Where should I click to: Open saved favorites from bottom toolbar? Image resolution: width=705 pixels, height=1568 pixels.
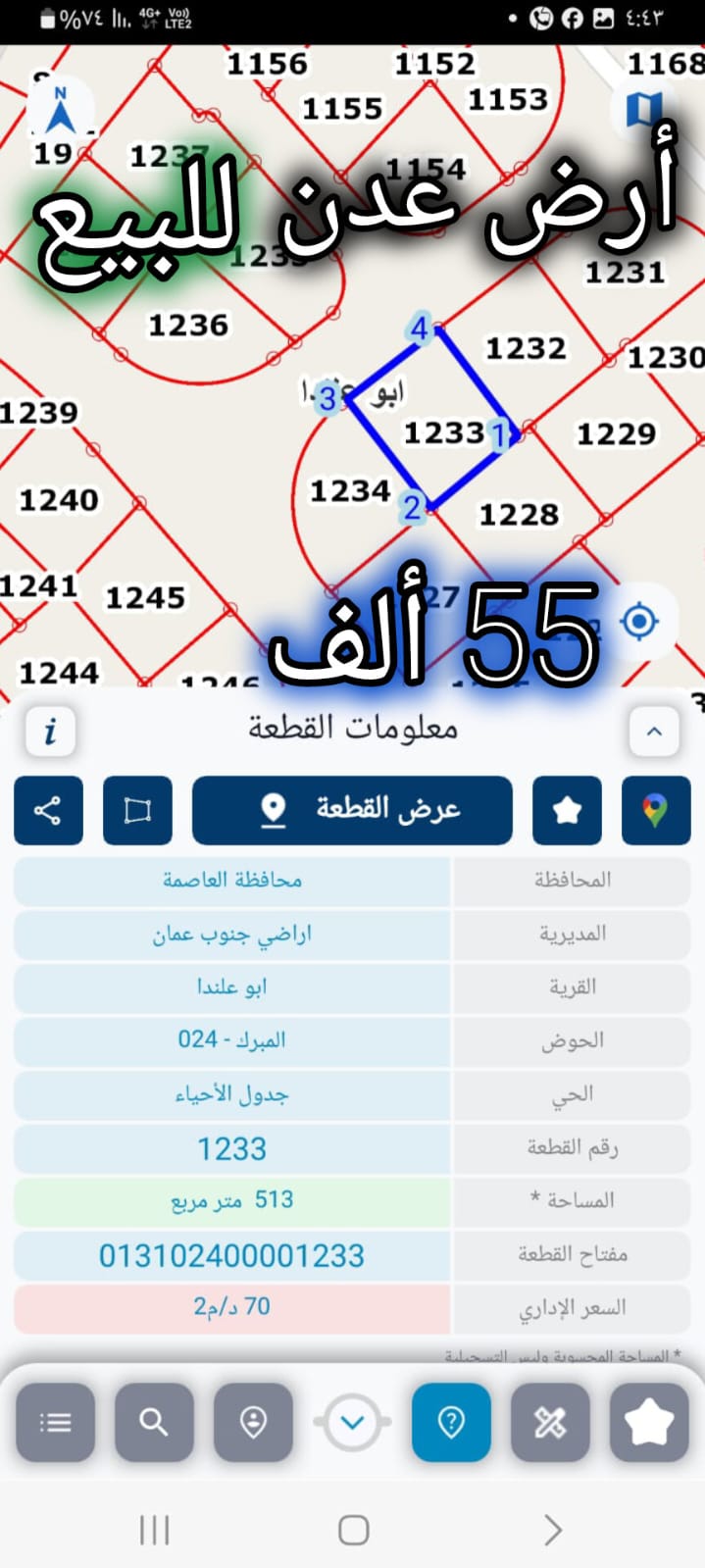click(x=649, y=1422)
